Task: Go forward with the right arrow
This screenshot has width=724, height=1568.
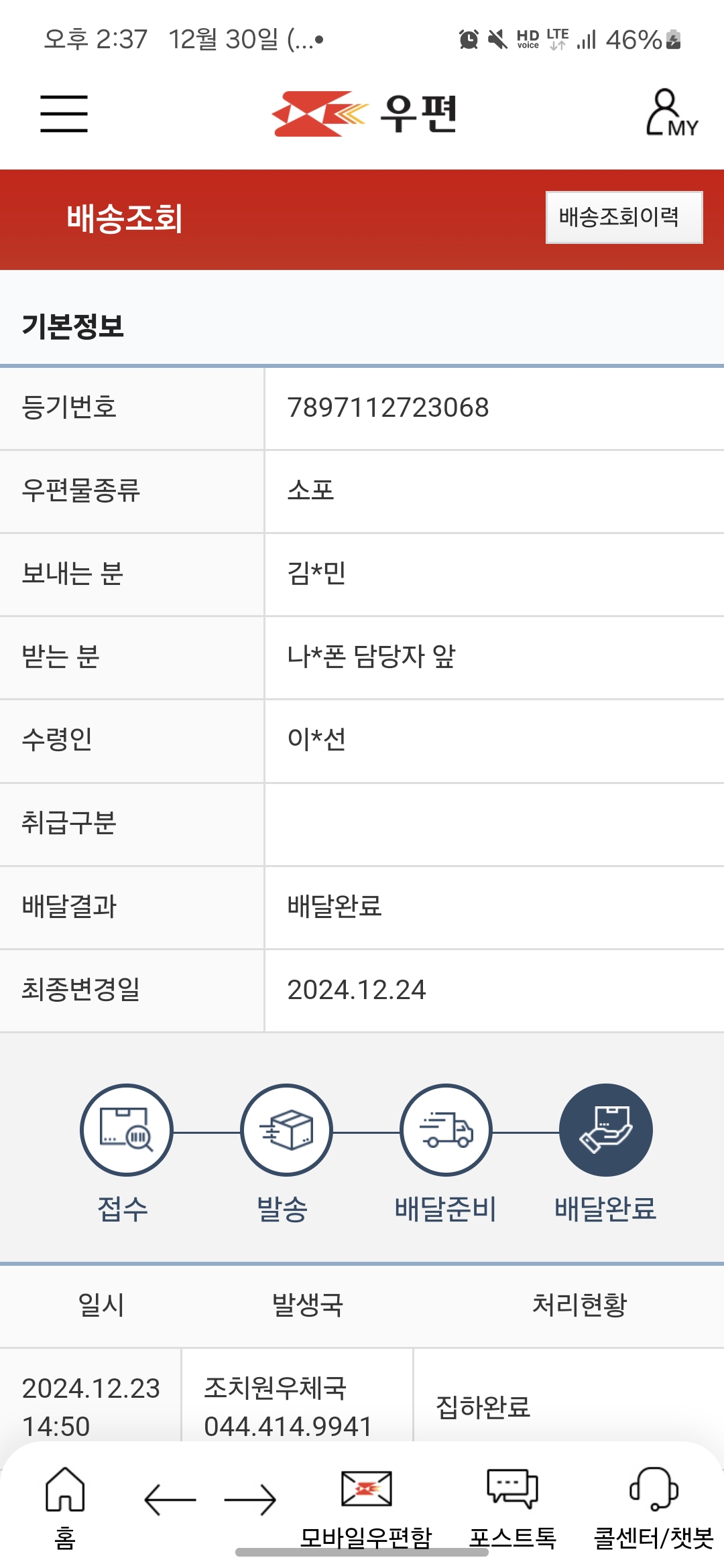Action: [250, 1500]
